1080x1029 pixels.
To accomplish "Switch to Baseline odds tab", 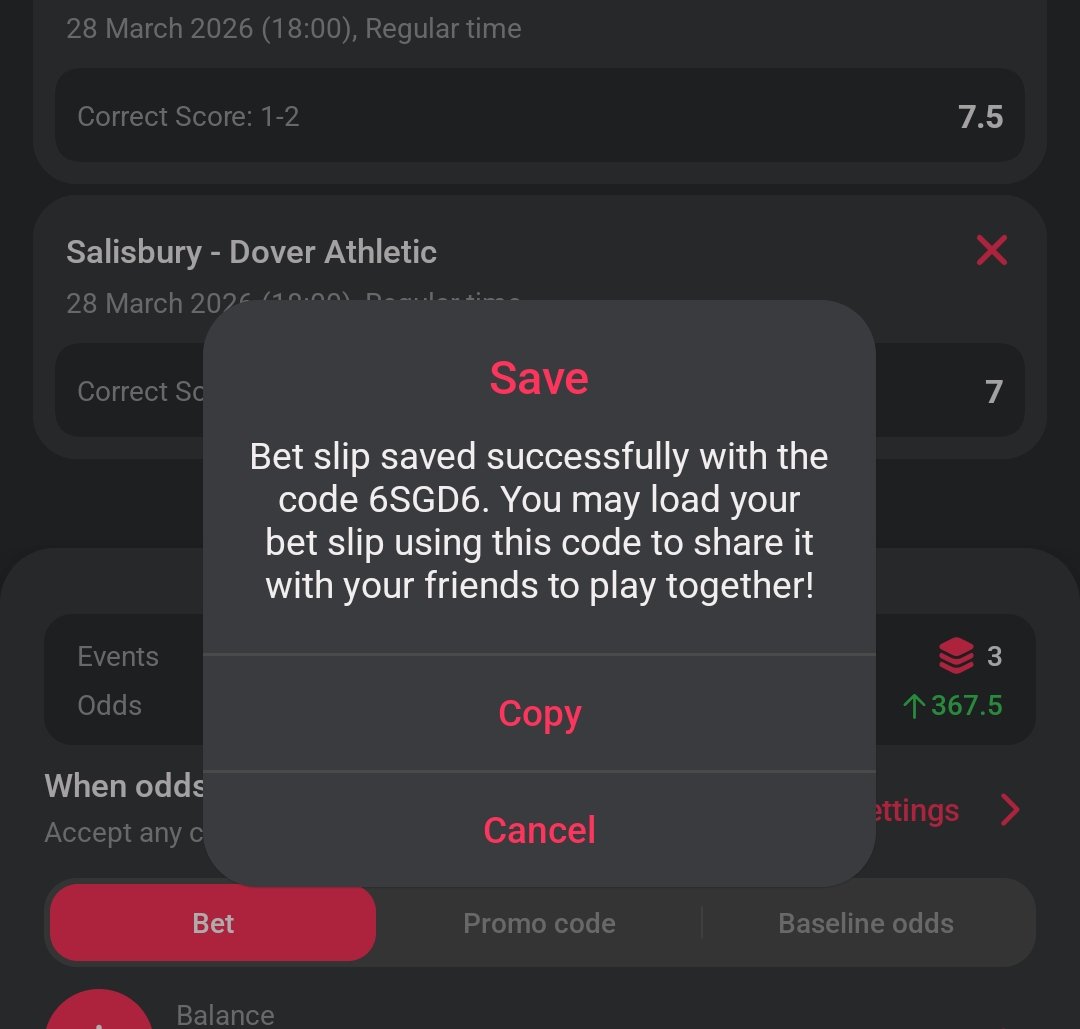I will [866, 923].
